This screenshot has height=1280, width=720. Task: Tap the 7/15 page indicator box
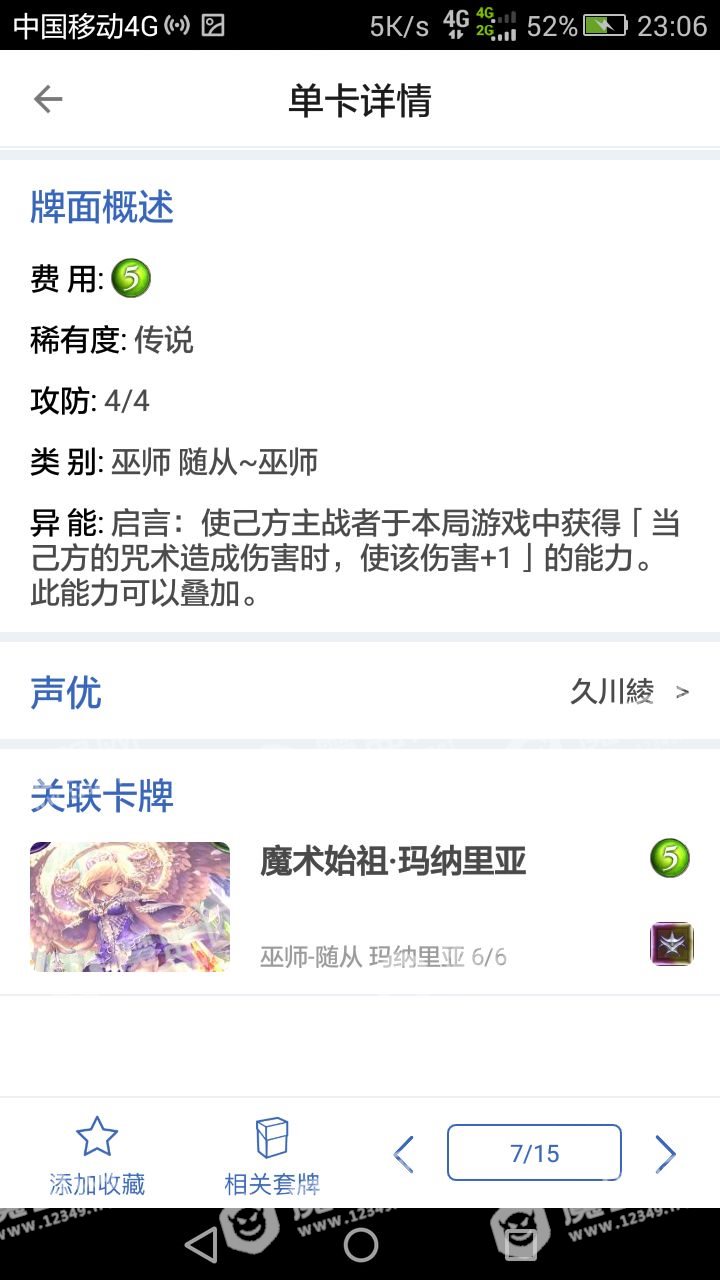(x=534, y=1153)
